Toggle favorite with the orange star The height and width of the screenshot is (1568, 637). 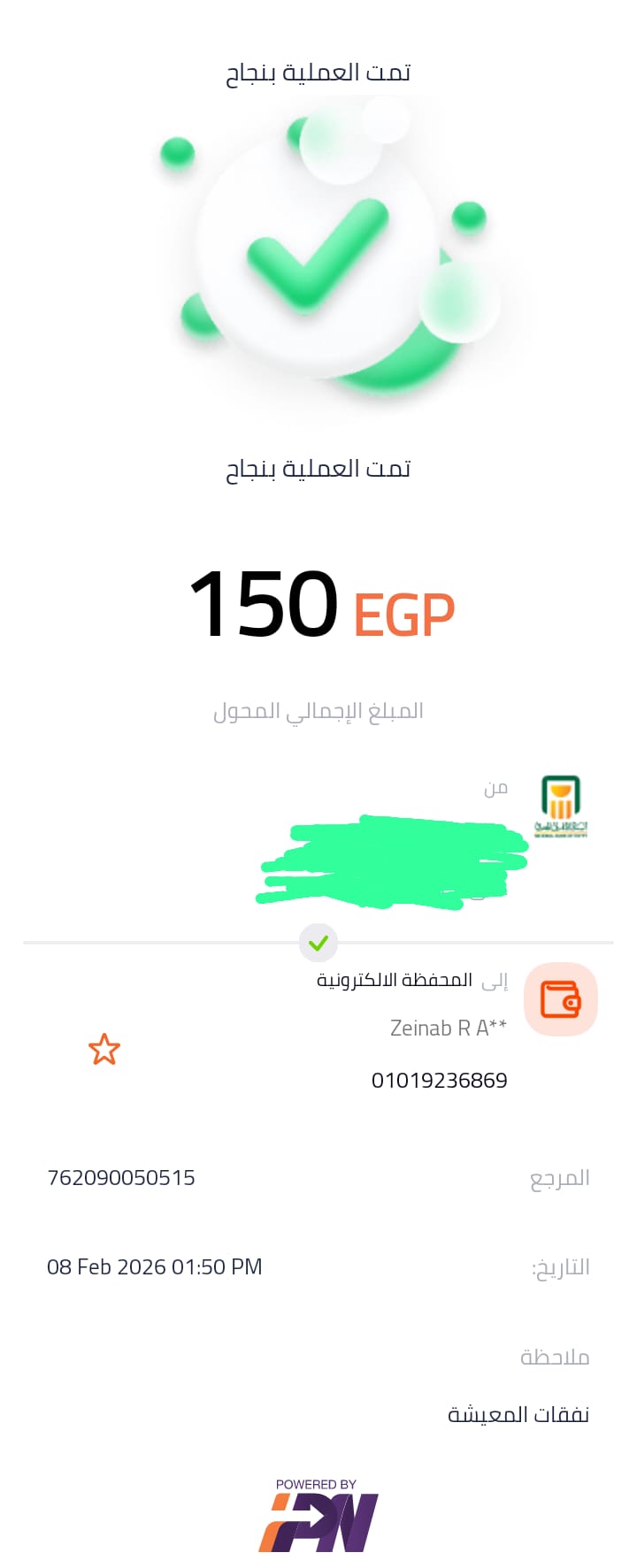[x=104, y=1049]
